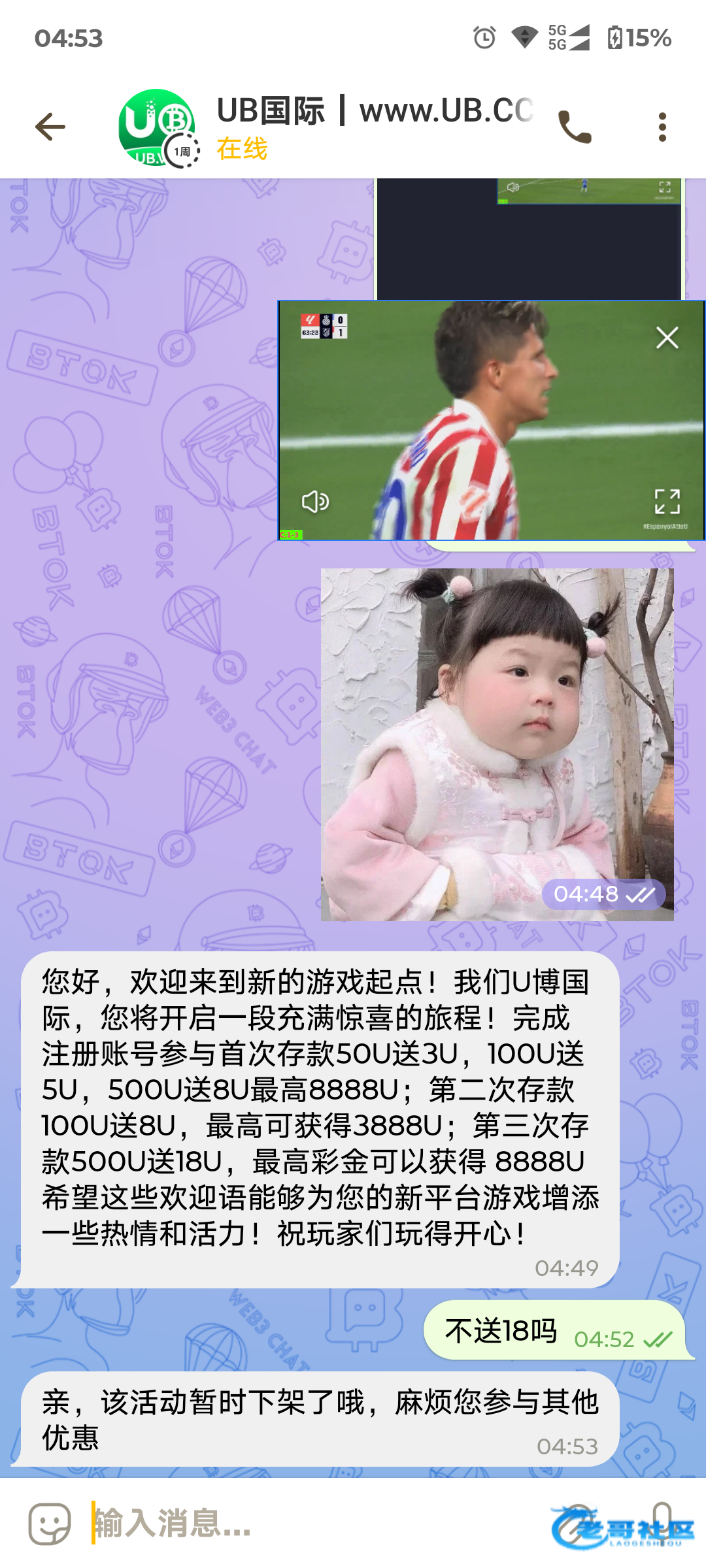Focus the 输入消息 text field
The width and height of the screenshot is (706, 1568).
point(314,1524)
